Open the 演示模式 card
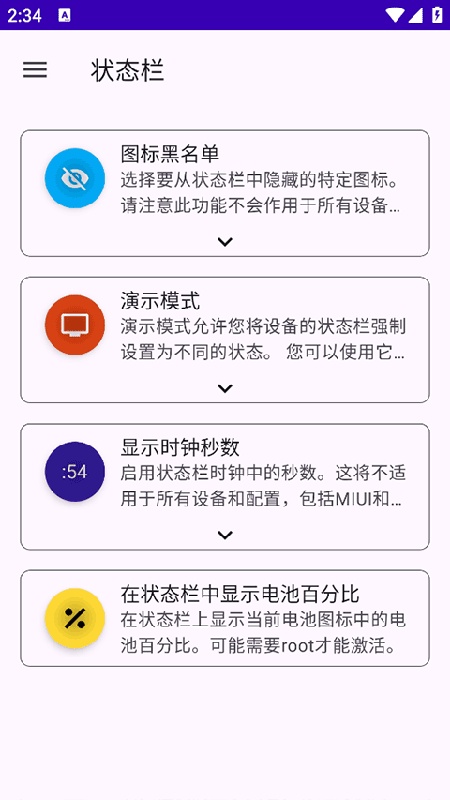 tap(224, 340)
